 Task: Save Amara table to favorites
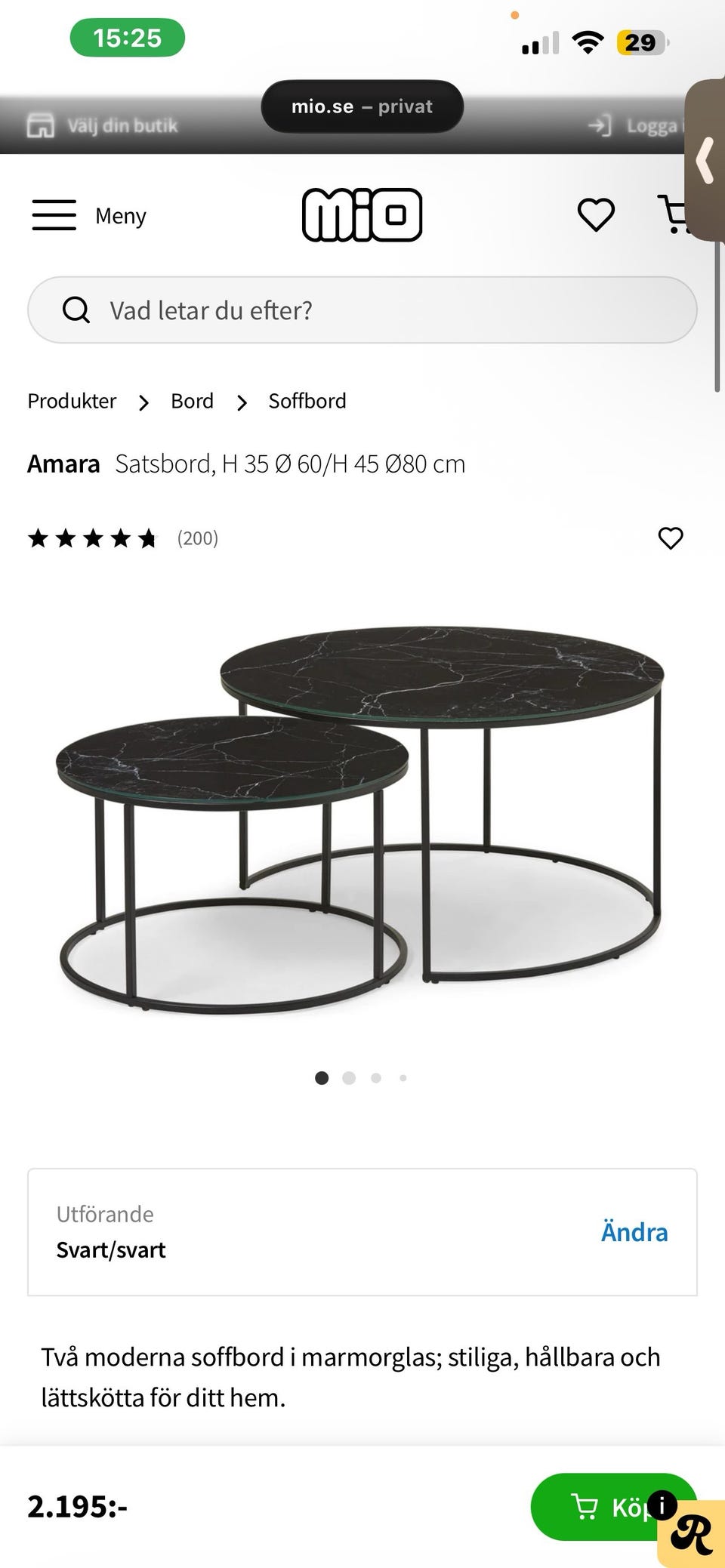(670, 538)
